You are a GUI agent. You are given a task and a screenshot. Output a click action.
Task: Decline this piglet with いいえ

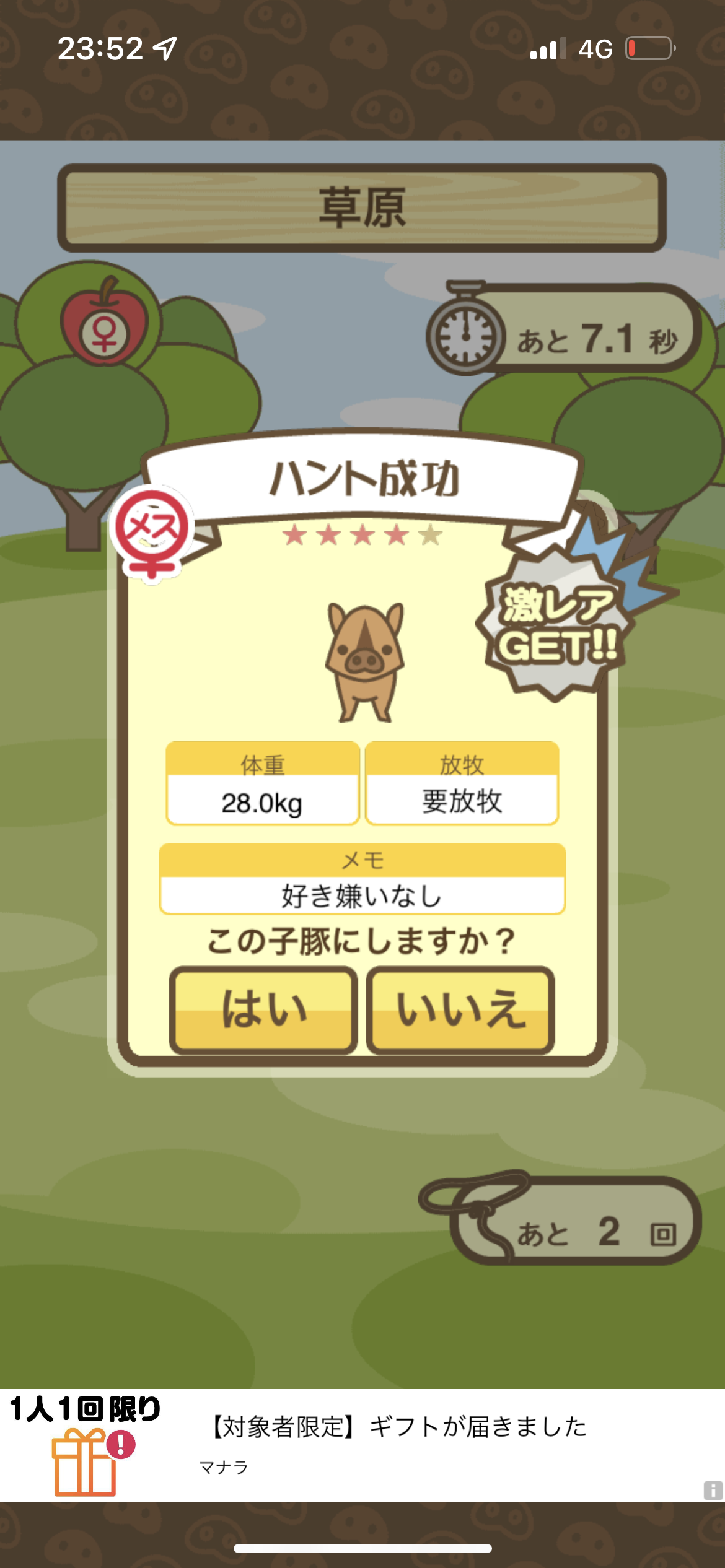(x=460, y=1010)
